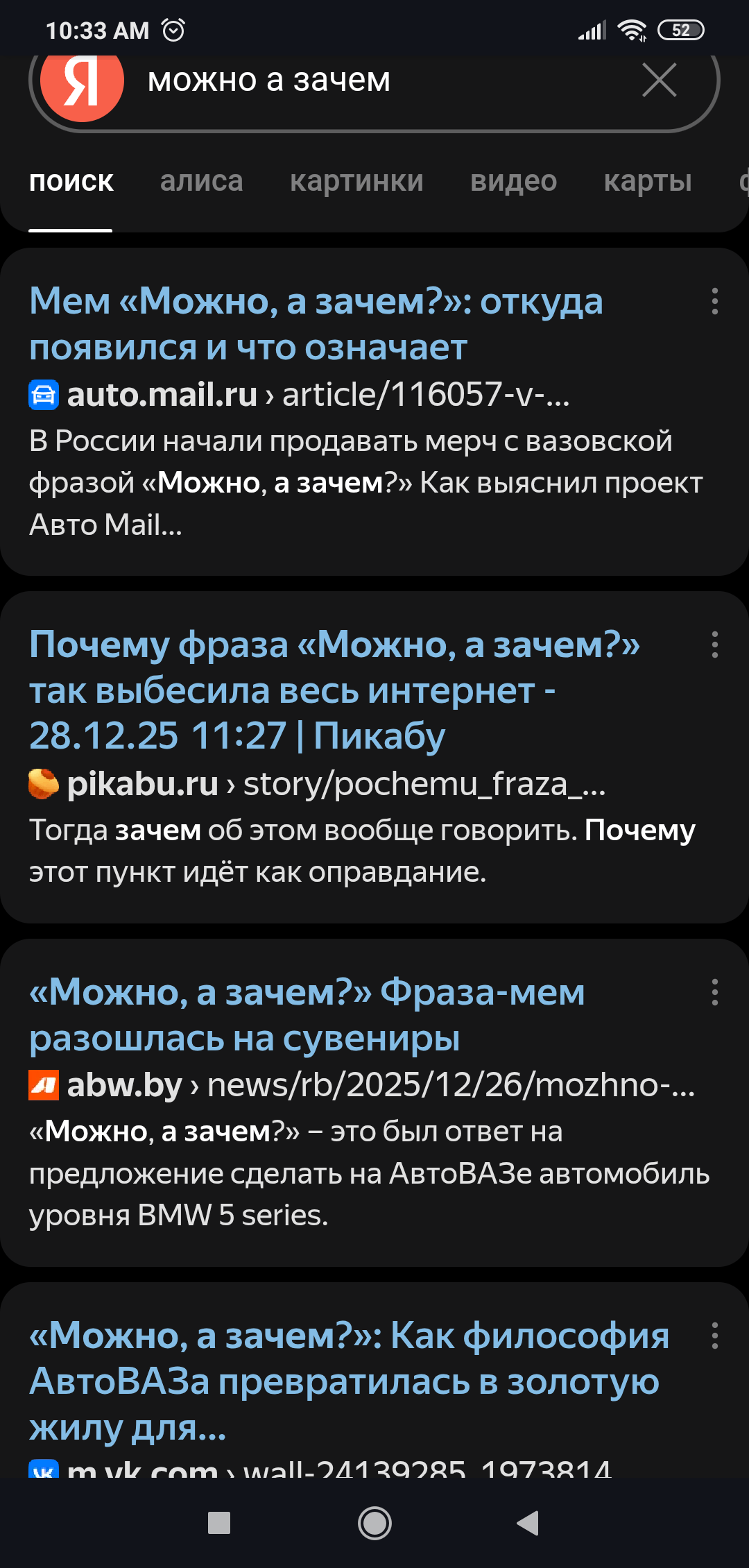Open the «Как философия АвтоВАЗа» result
749x1568 pixels.
pyautogui.click(x=347, y=1381)
